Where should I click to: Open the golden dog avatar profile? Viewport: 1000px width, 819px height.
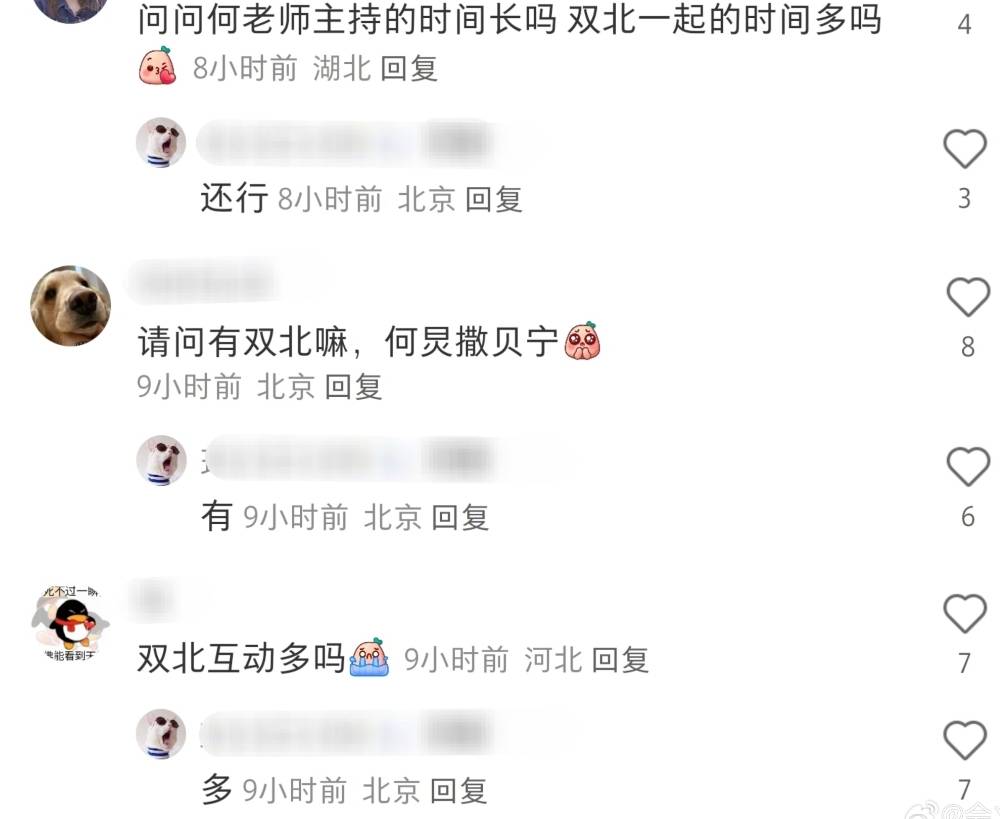pyautogui.click(x=70, y=306)
